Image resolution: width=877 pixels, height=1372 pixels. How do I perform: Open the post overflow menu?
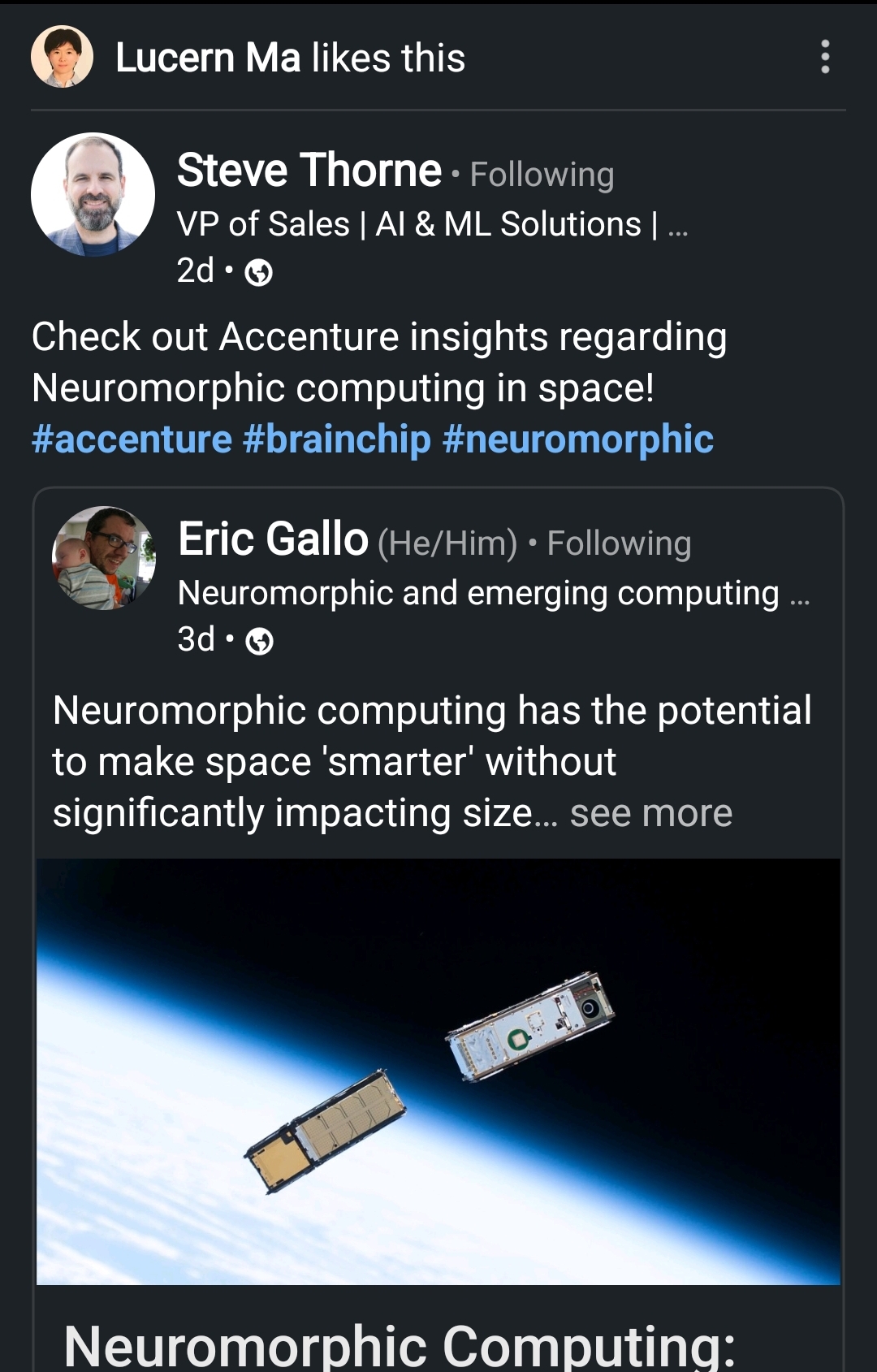[825, 57]
